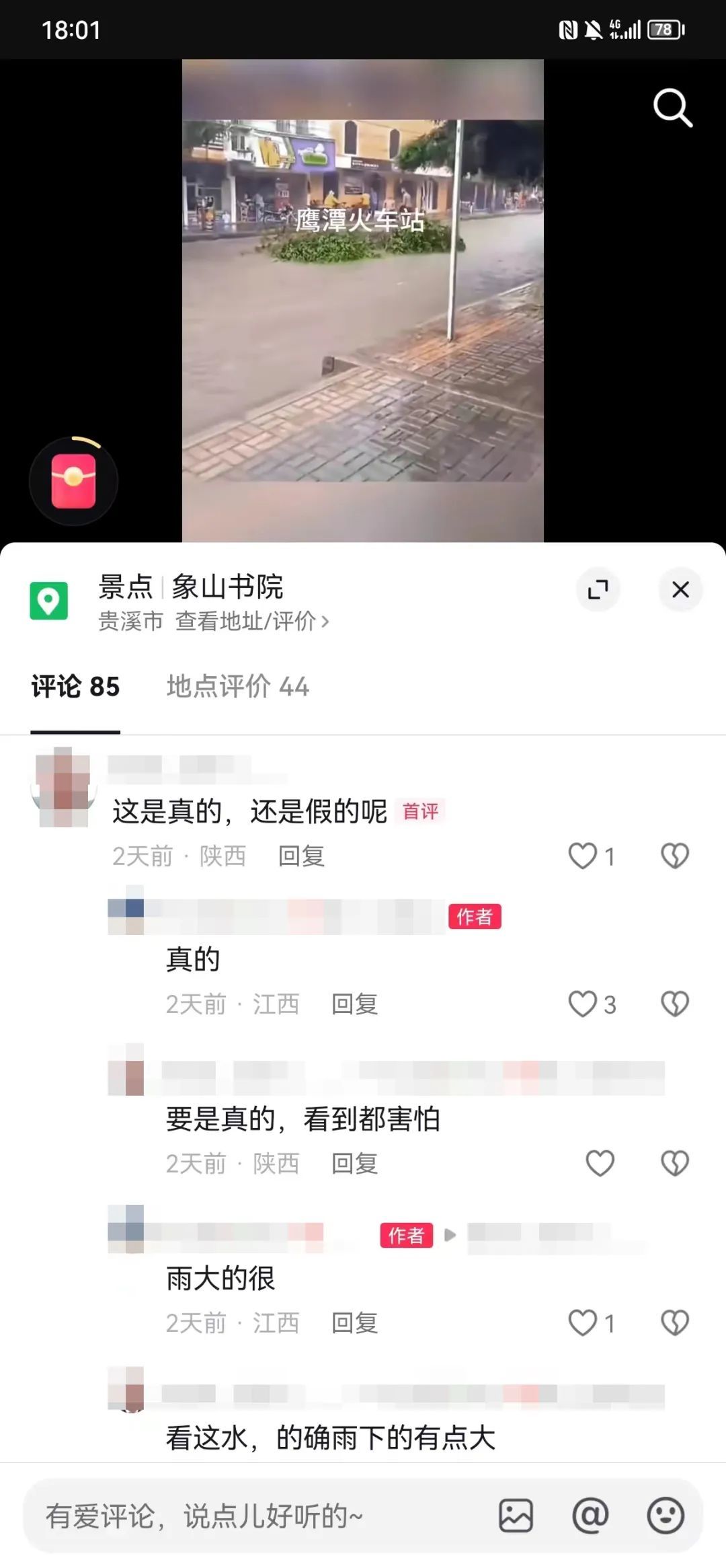Screen dimensions: 726x1568
Task: Open the emoji picker
Action: click(665, 1516)
